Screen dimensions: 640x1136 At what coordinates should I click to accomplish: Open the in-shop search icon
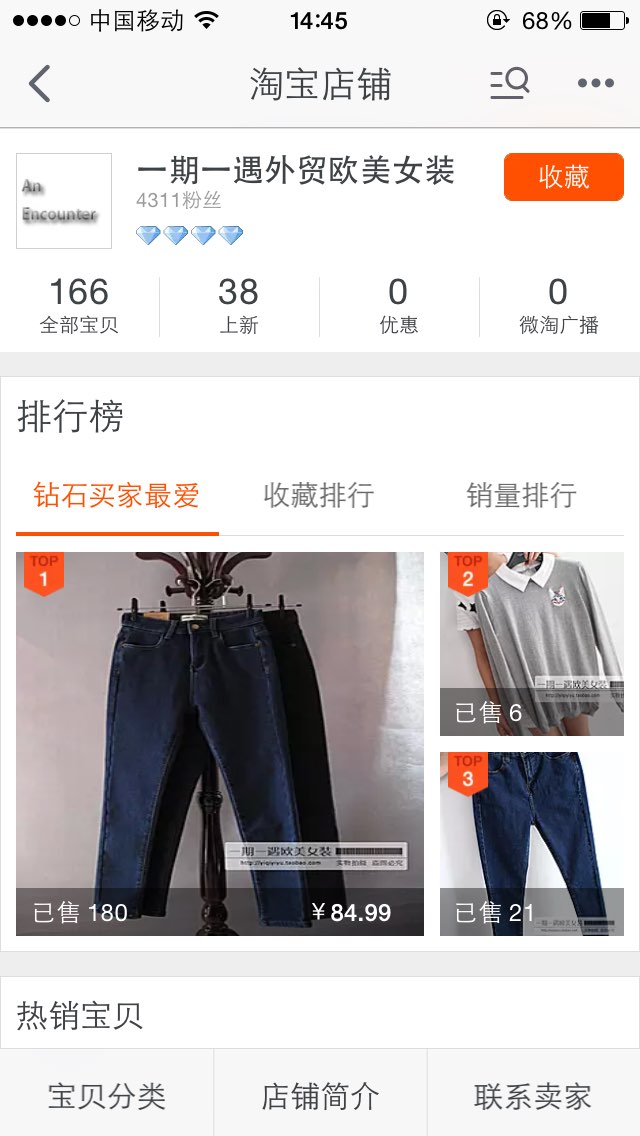[x=510, y=83]
